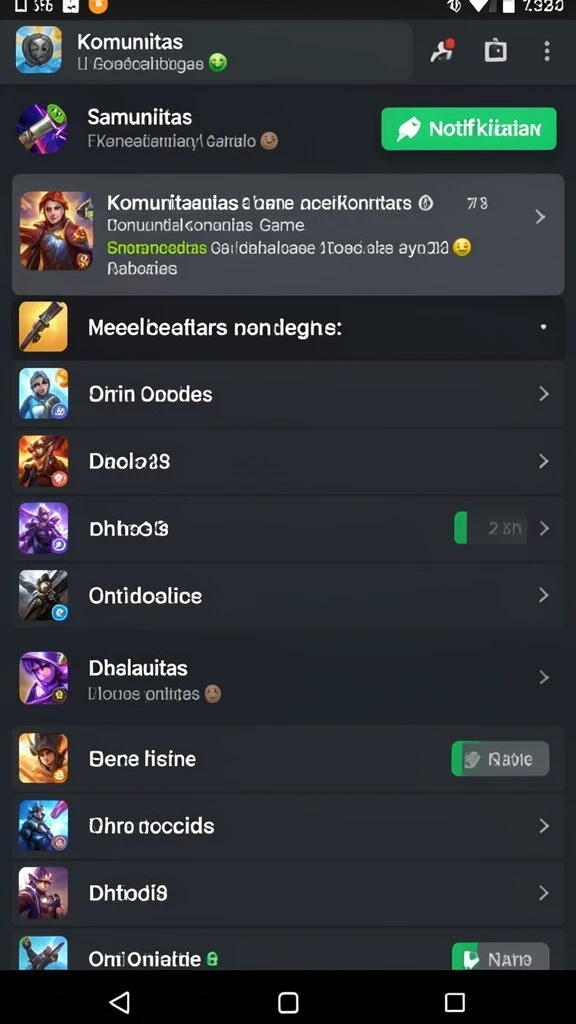The height and width of the screenshot is (1024, 576).
Task: Open the Ontidoalice row
Action: point(288,595)
